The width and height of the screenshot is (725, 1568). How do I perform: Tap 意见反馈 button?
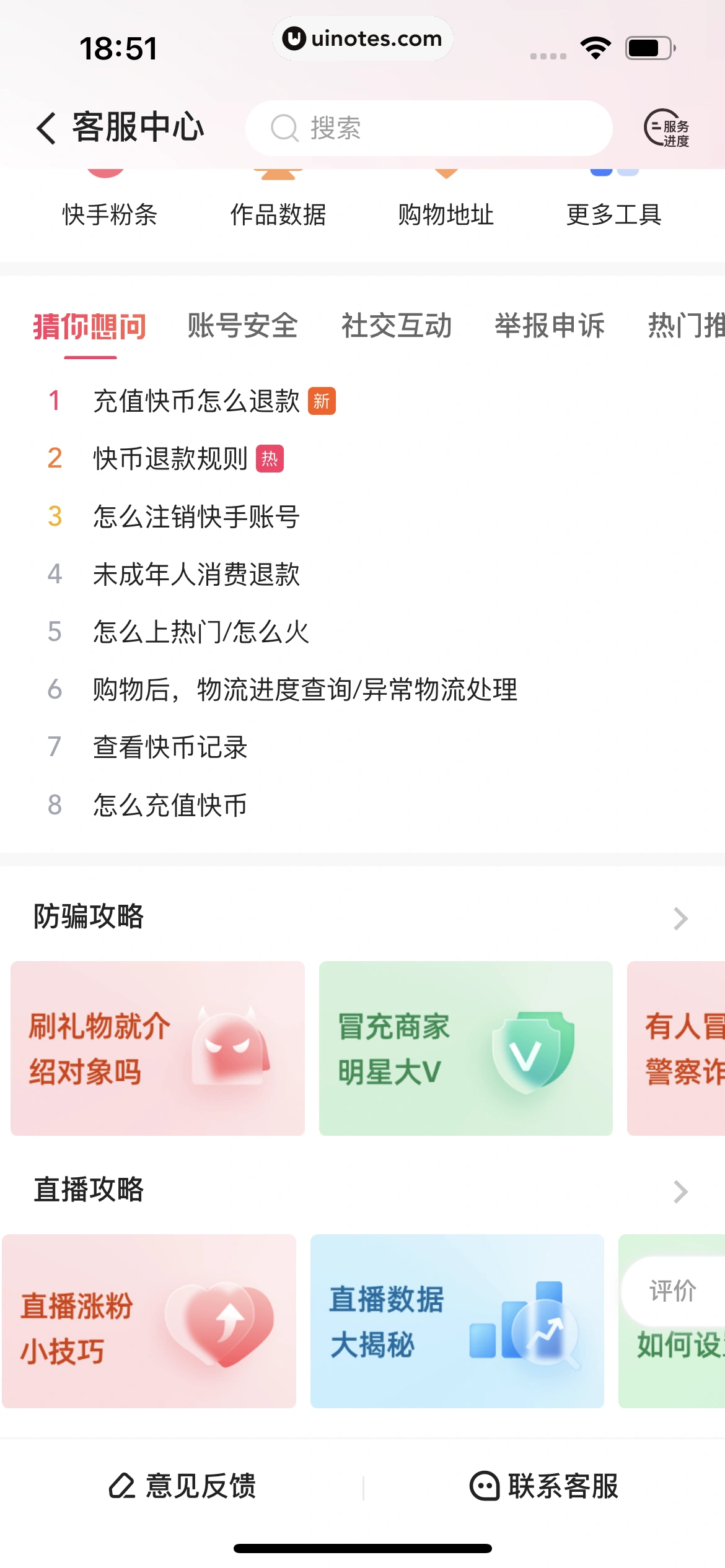tap(182, 1486)
